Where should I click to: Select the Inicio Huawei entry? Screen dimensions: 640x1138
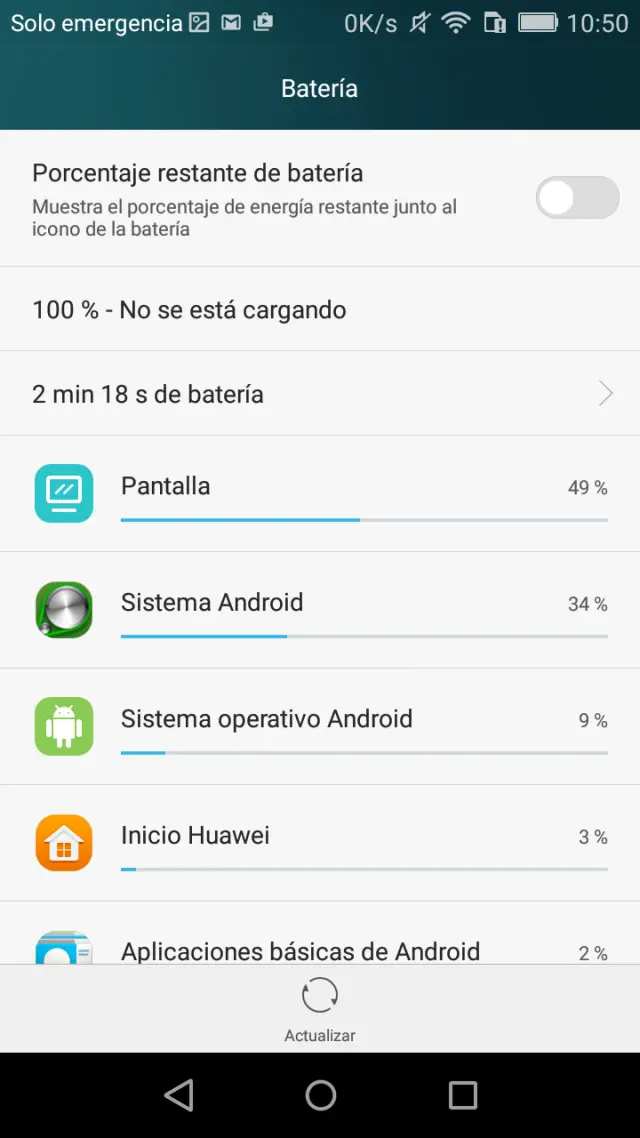pos(320,843)
